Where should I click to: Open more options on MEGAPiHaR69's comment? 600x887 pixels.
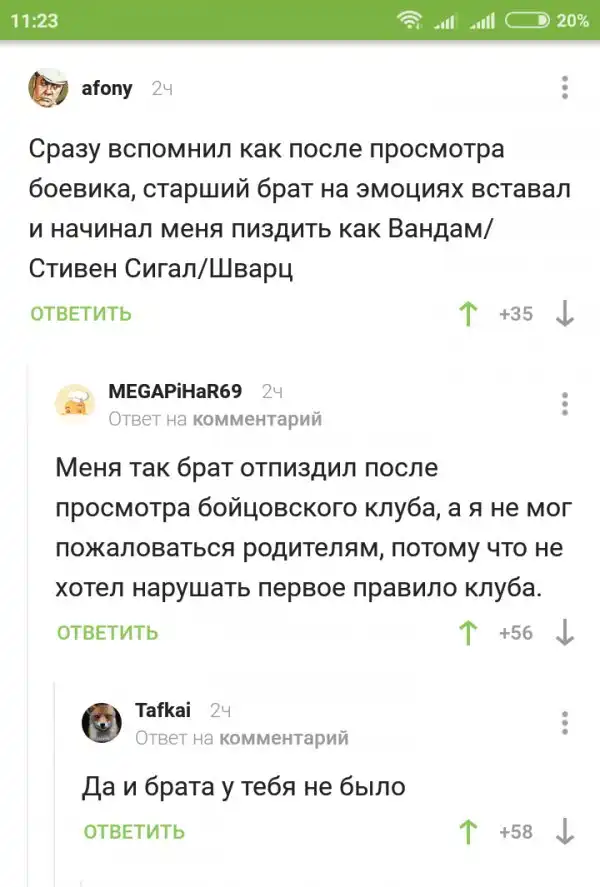point(565,404)
